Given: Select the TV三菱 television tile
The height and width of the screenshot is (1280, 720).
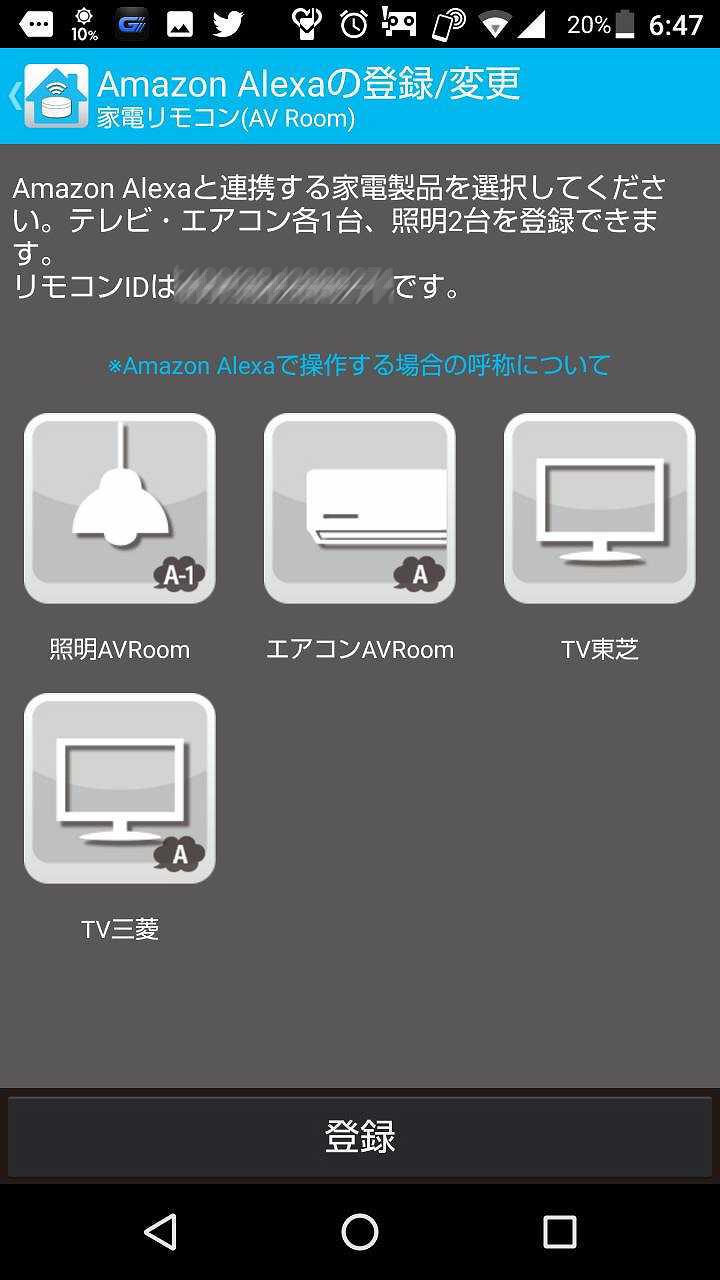Looking at the screenshot, I should (x=120, y=789).
